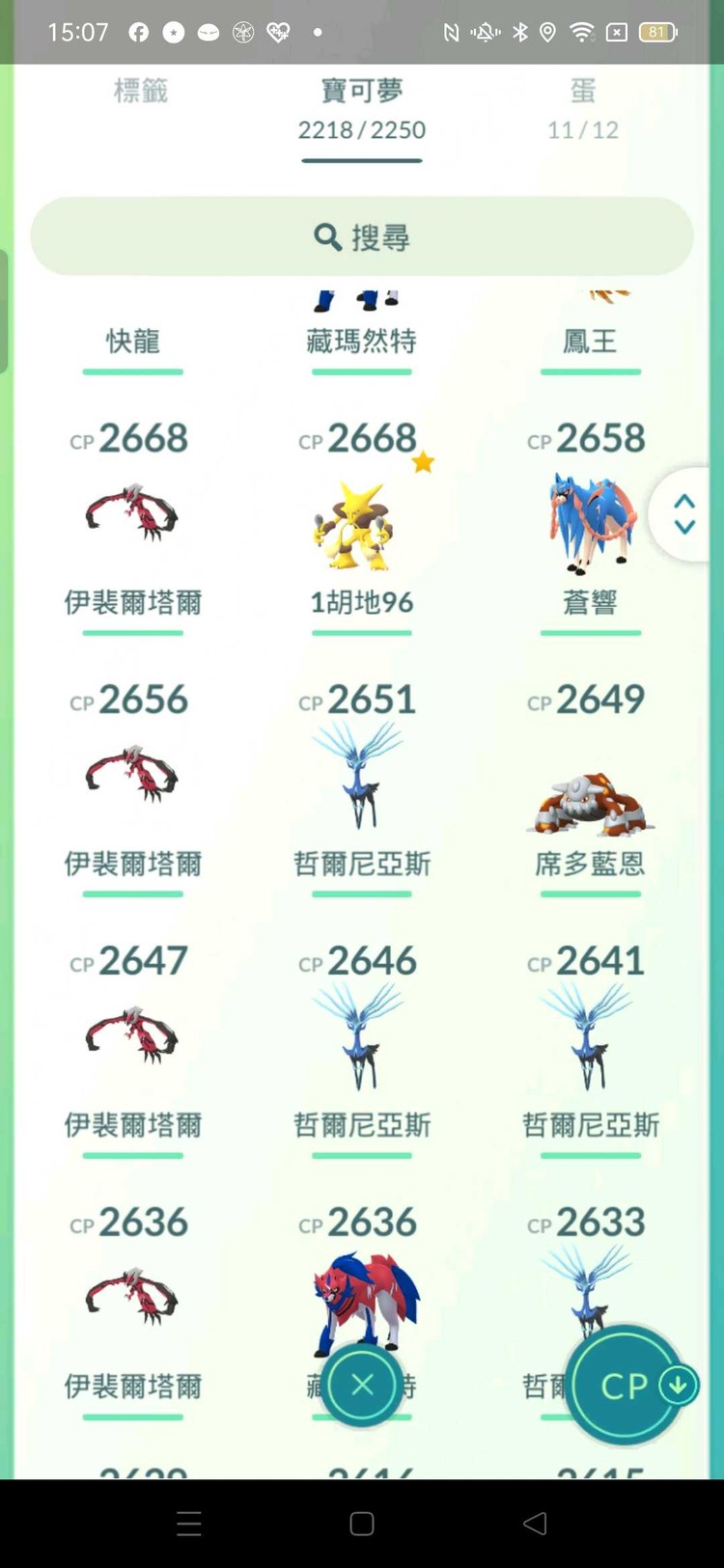This screenshot has width=724, height=1568.
Task: Tap the 2218/2250 storage counter
Action: 362,130
